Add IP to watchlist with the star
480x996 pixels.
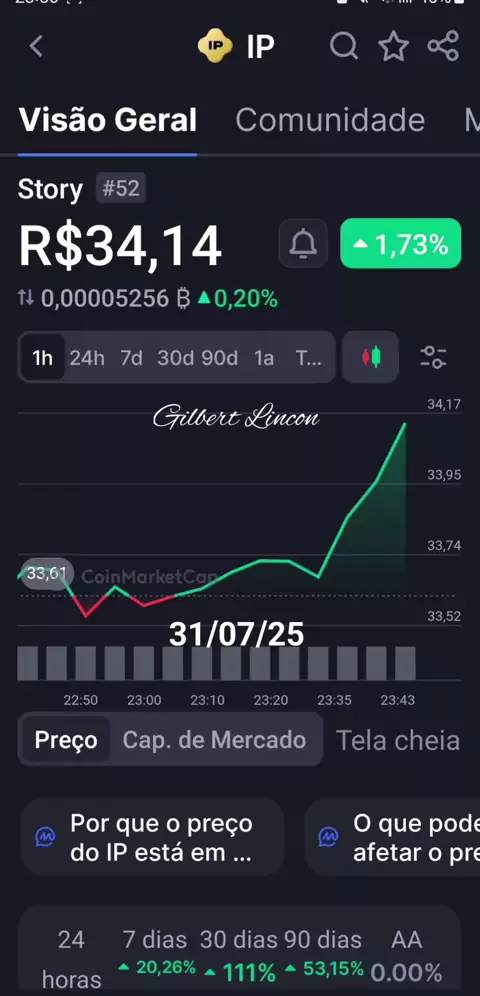point(393,46)
